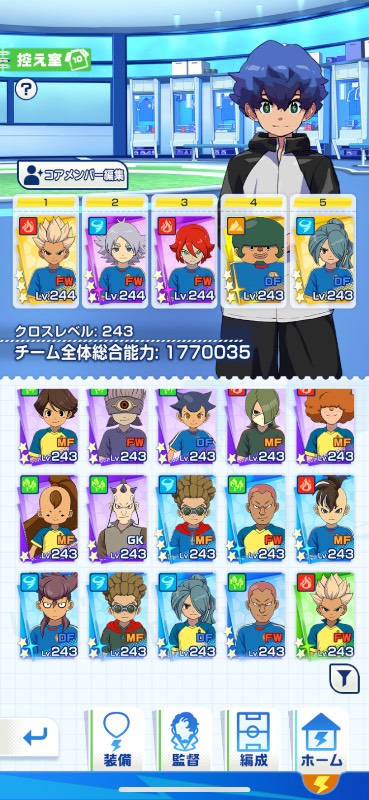369x800 pixels.
Task: Open the one-eyed masked FW player card
Action: coord(117,427)
